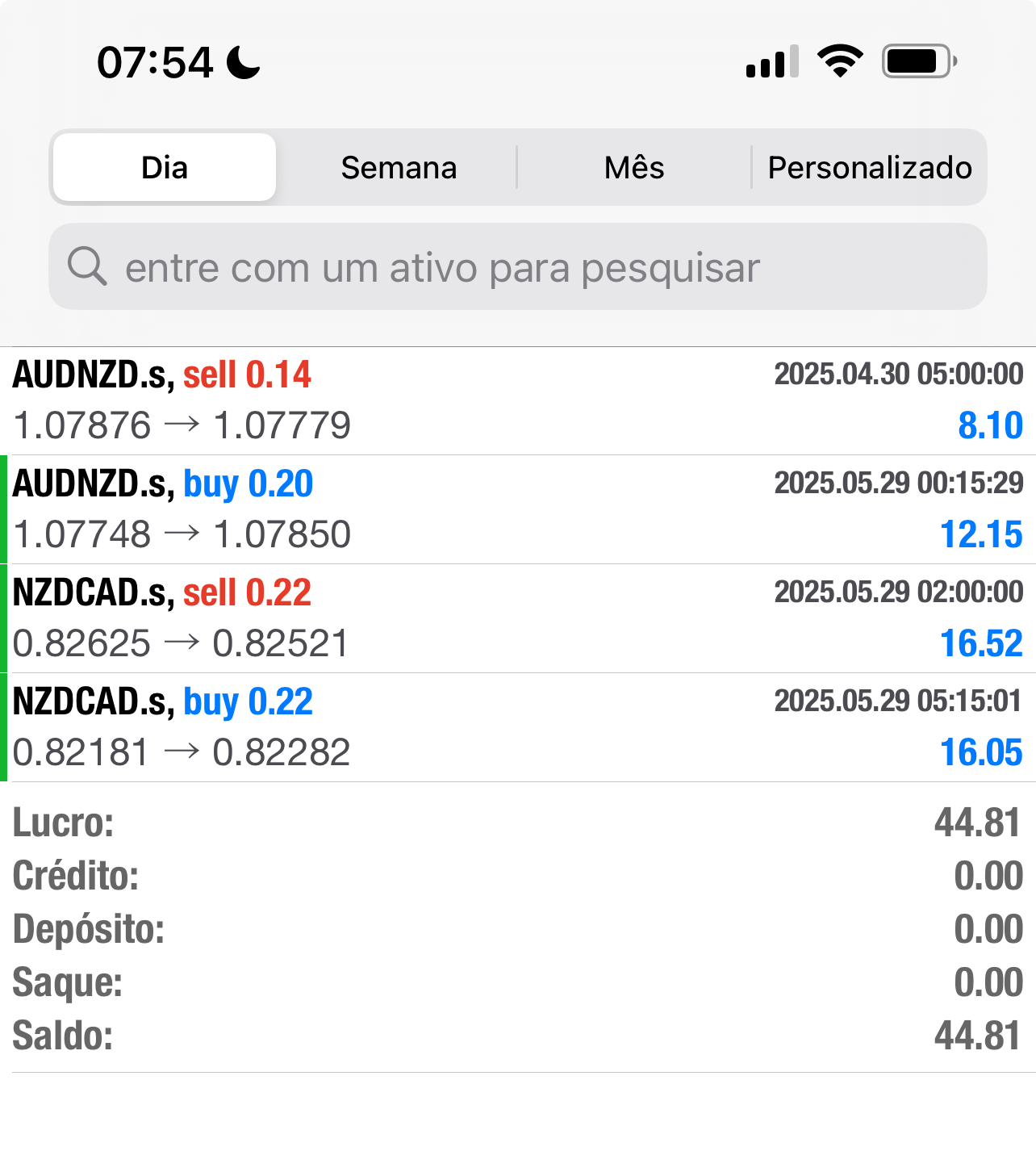Select the Dia period tab
Viewport: 1036px width, 1168px height.
(x=165, y=167)
